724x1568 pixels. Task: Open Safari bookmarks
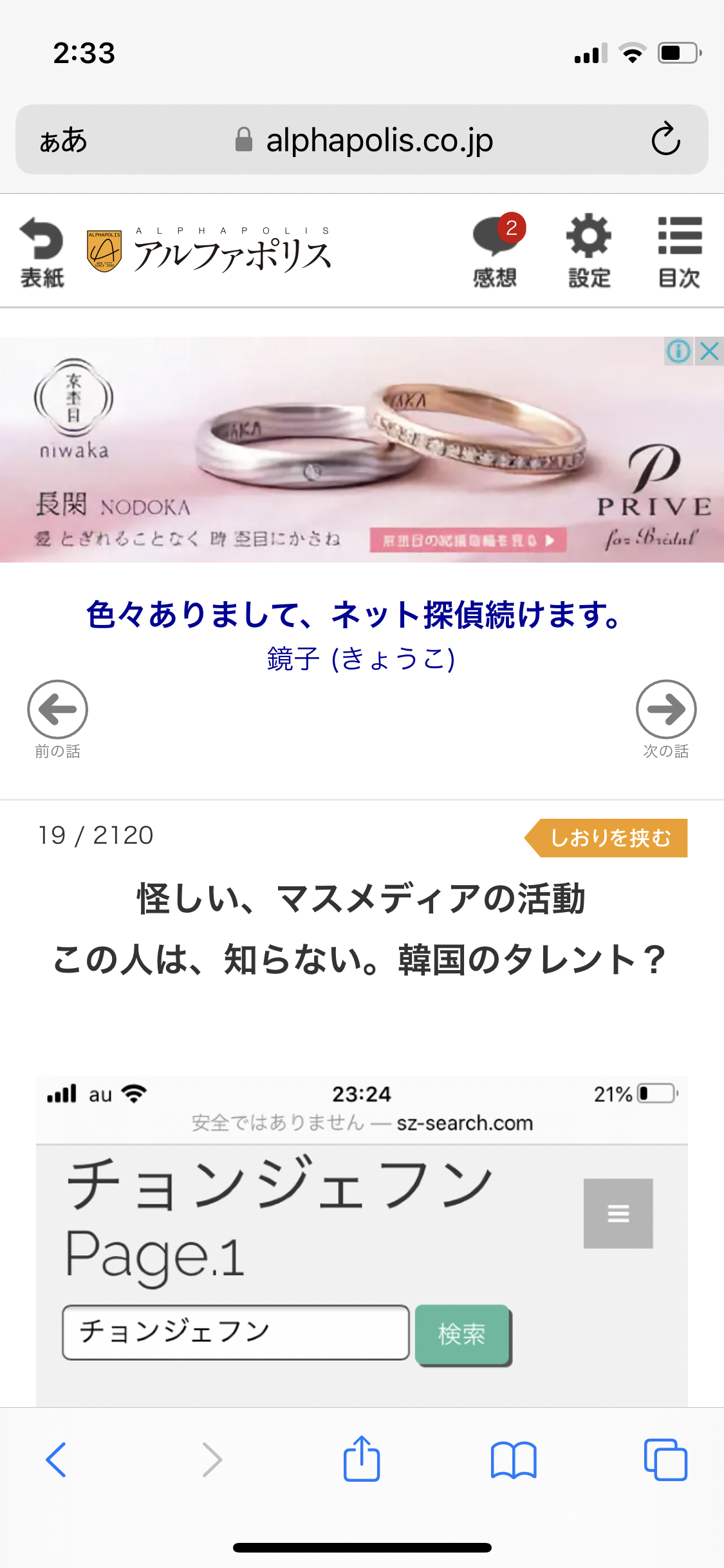coord(513,1459)
